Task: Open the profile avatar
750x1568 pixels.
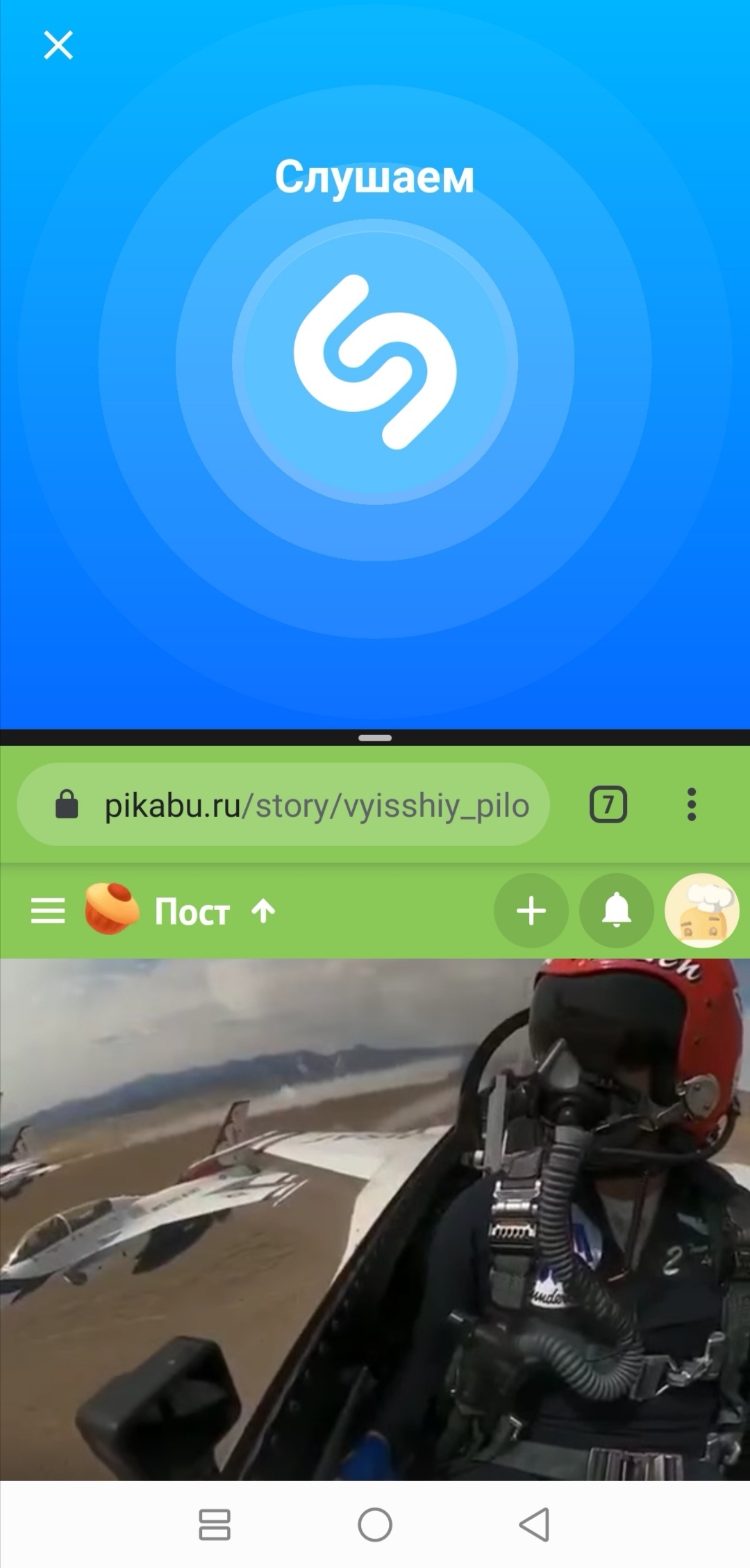Action: [x=701, y=911]
